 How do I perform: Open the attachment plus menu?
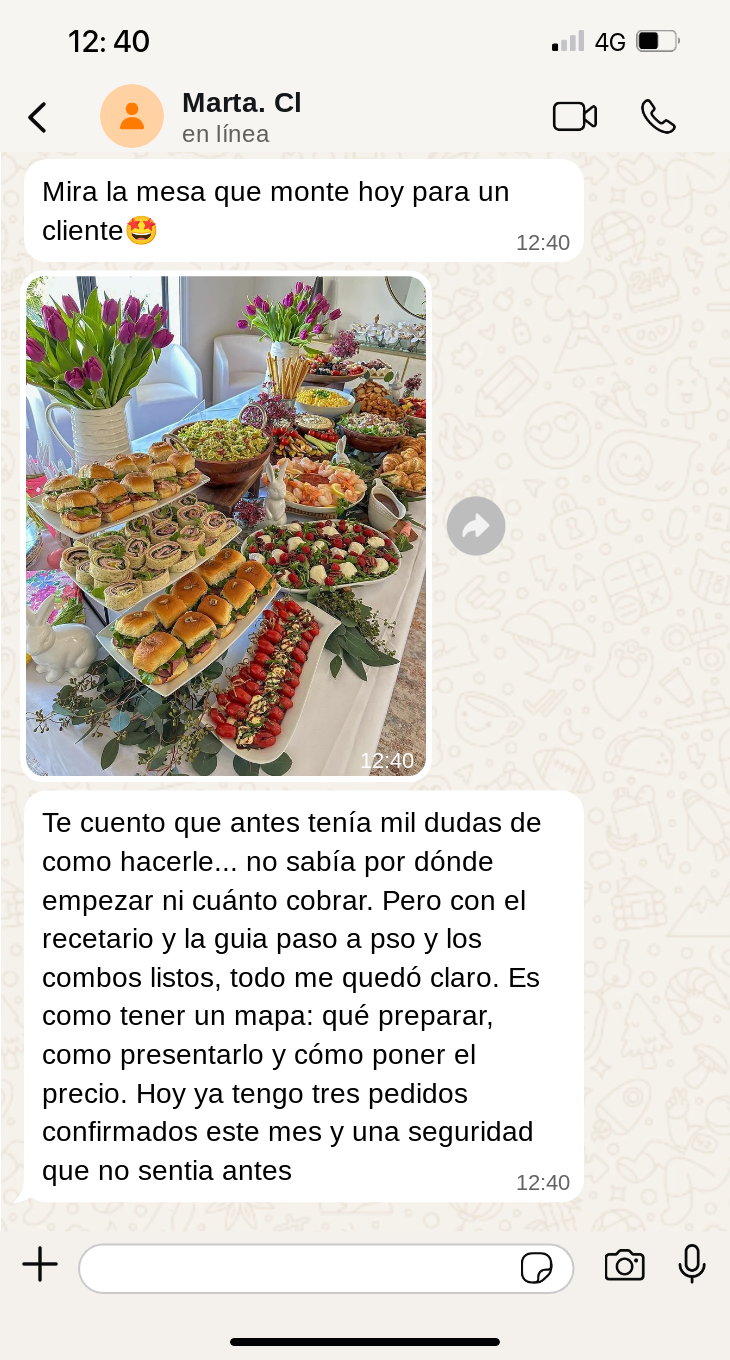(40, 1265)
